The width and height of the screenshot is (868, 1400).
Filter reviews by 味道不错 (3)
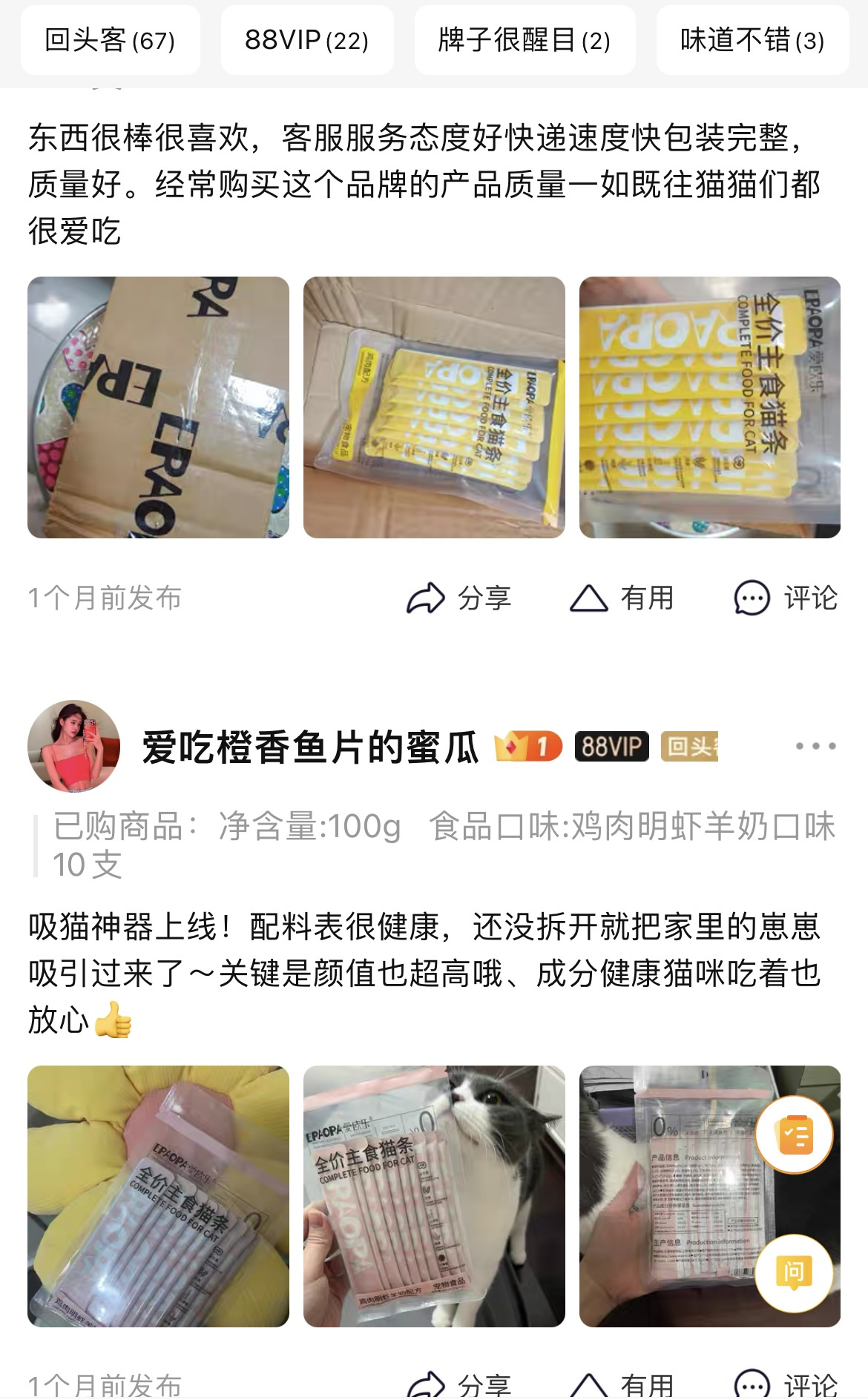click(752, 40)
